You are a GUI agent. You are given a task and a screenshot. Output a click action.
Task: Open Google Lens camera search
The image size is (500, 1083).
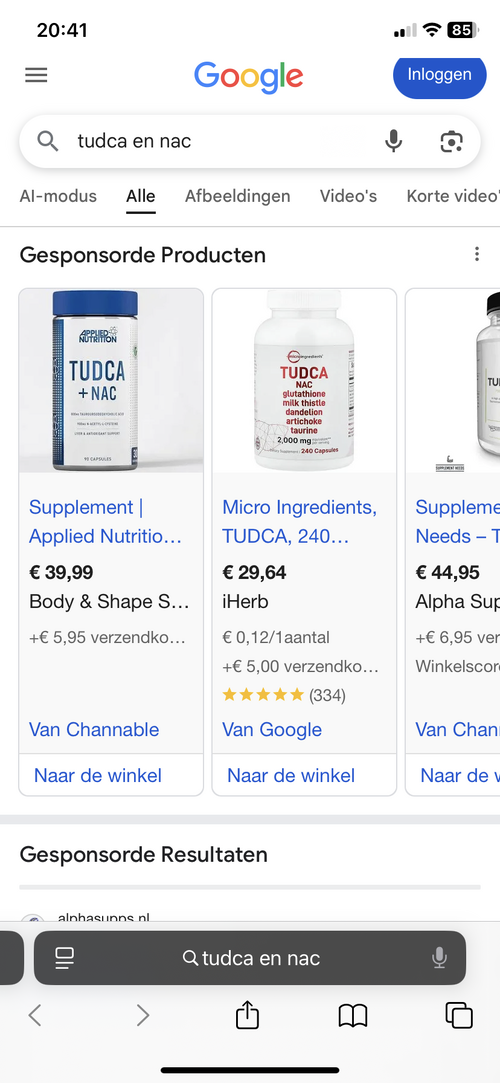tap(451, 142)
